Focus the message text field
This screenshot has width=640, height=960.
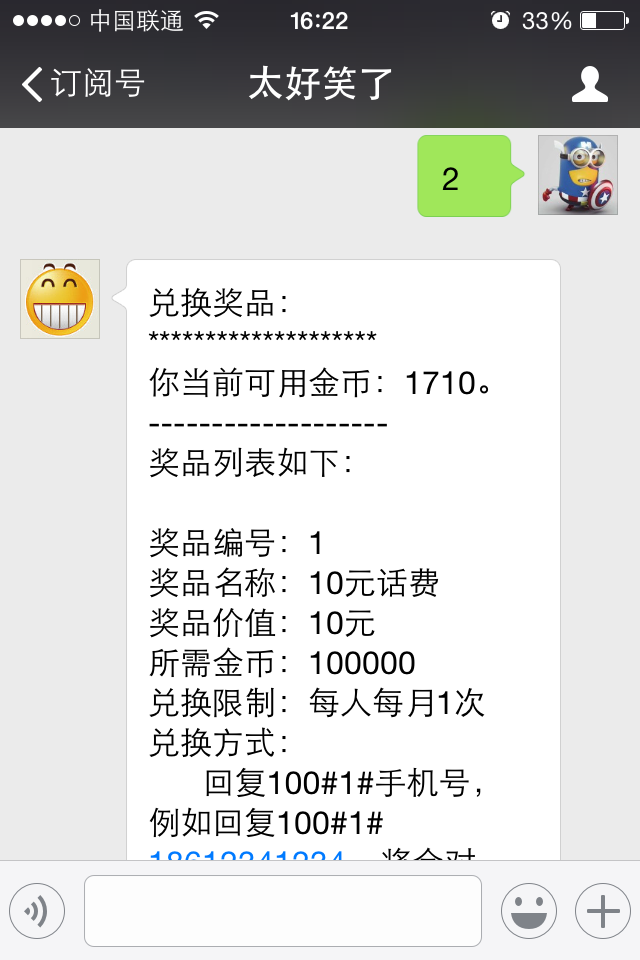(282, 910)
